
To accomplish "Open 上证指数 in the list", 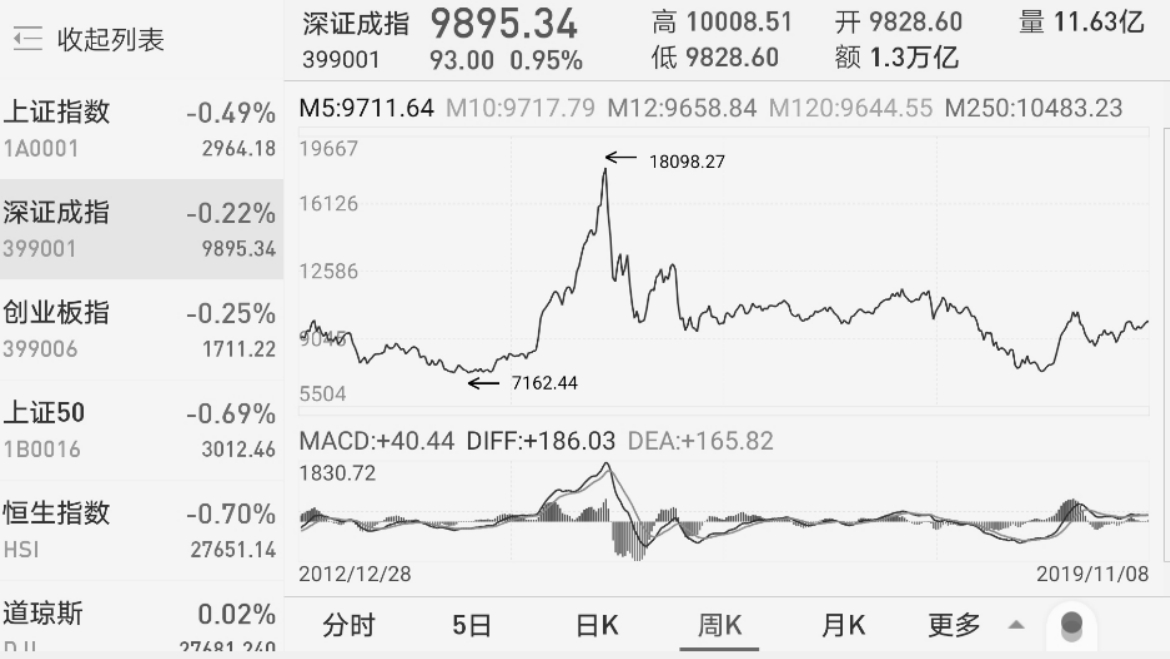I will click(x=140, y=129).
